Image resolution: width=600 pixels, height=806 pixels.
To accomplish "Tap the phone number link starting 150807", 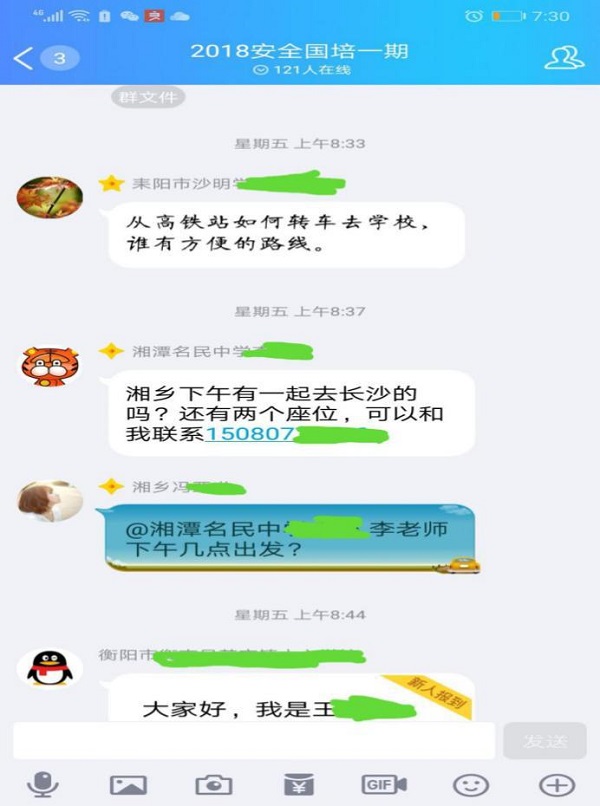I will pyautogui.click(x=250, y=434).
